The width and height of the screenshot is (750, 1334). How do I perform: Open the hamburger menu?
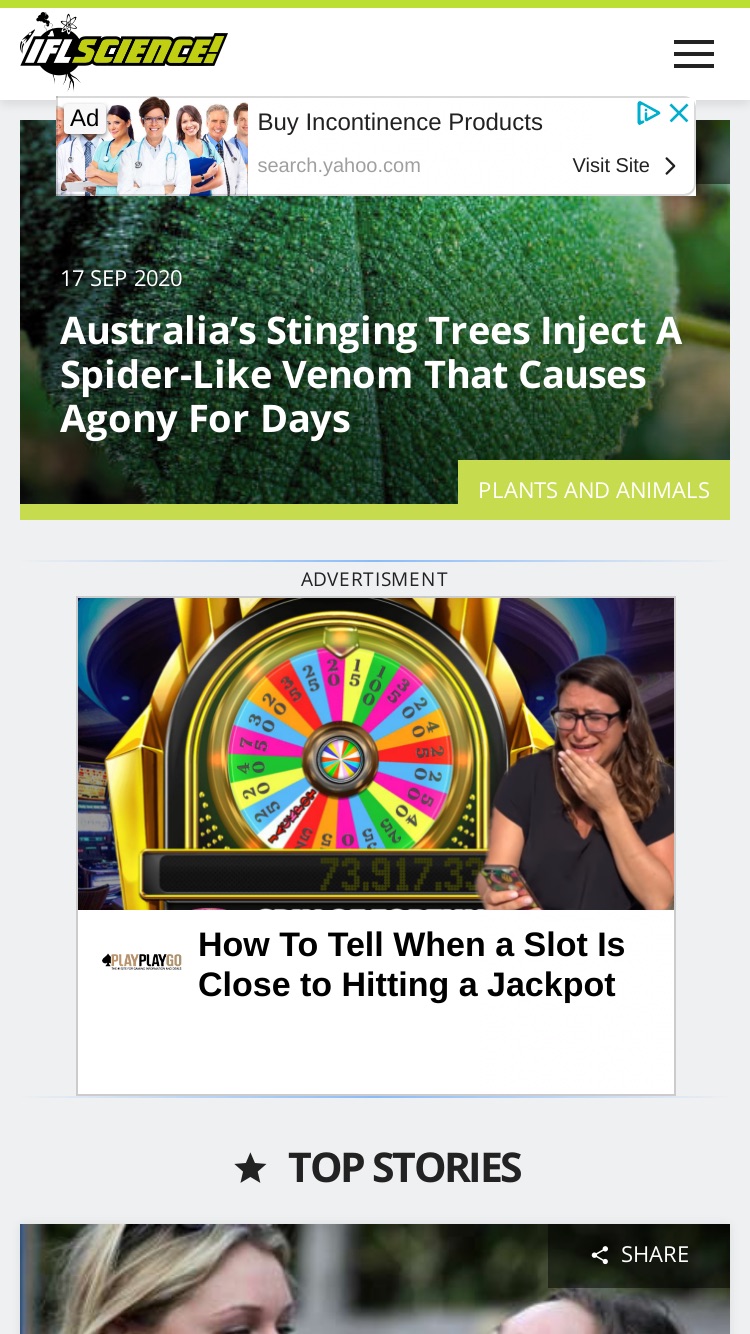pyautogui.click(x=693, y=54)
